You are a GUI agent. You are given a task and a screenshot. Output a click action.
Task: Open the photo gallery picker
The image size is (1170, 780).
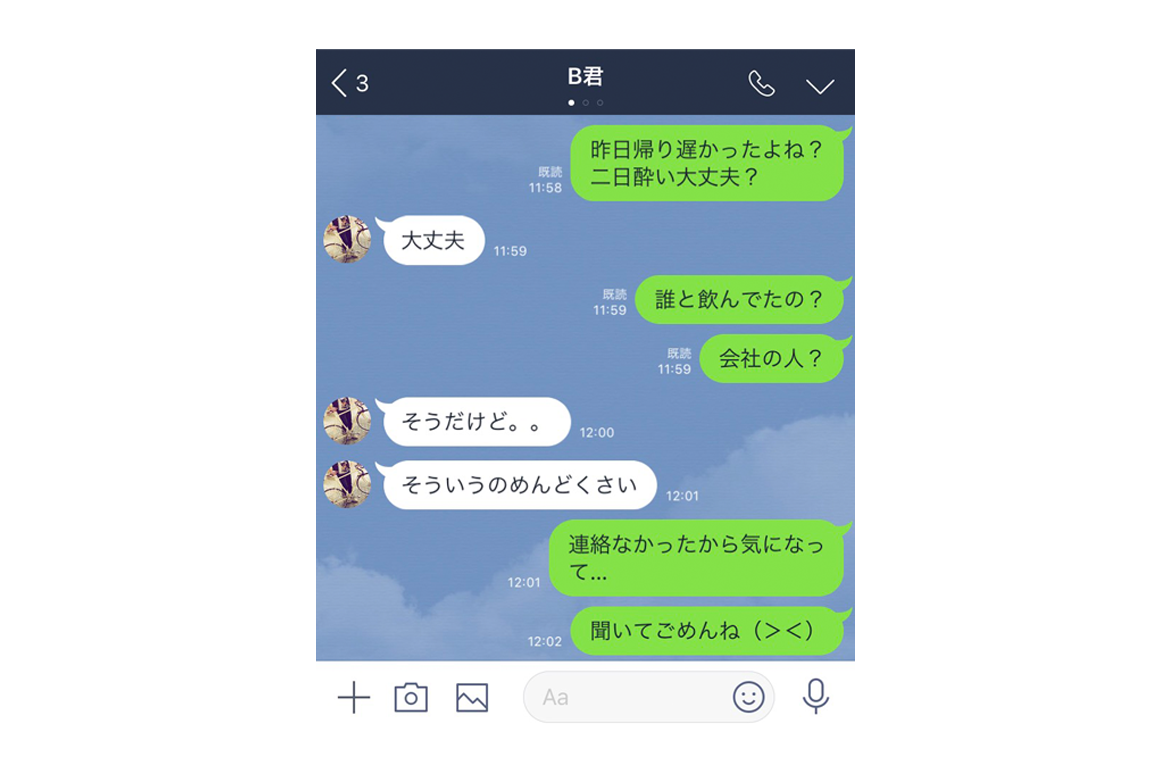pos(472,697)
